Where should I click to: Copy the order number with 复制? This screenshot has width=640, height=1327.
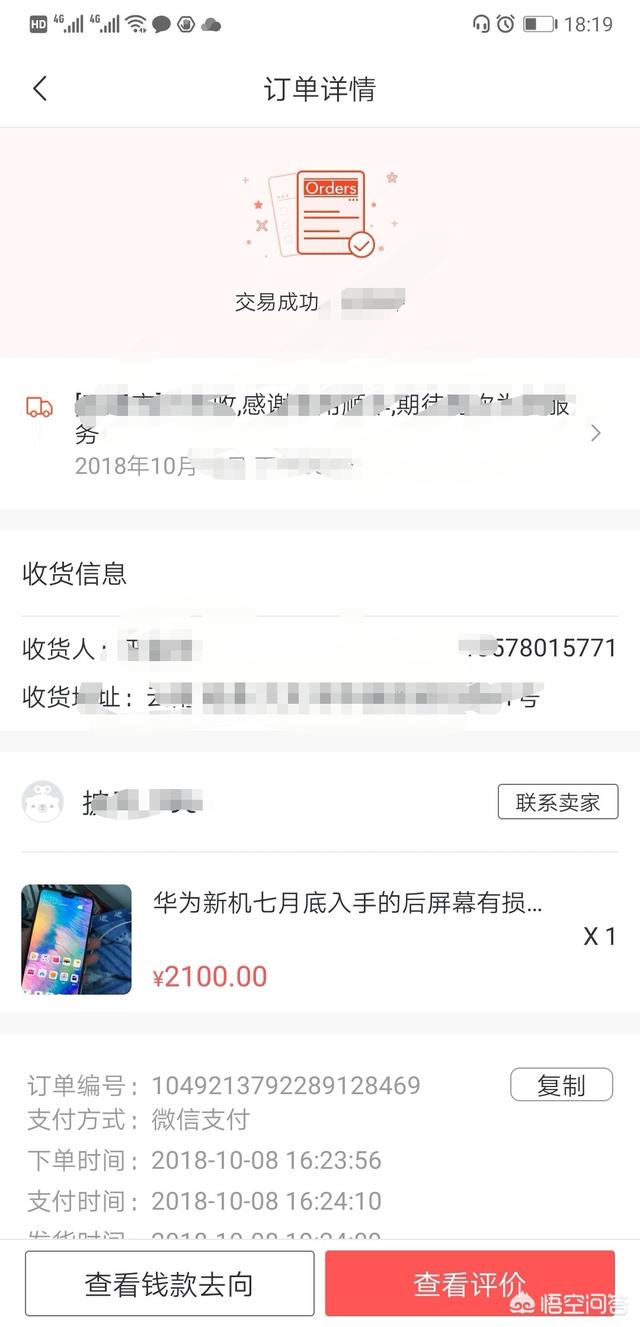click(x=561, y=1086)
